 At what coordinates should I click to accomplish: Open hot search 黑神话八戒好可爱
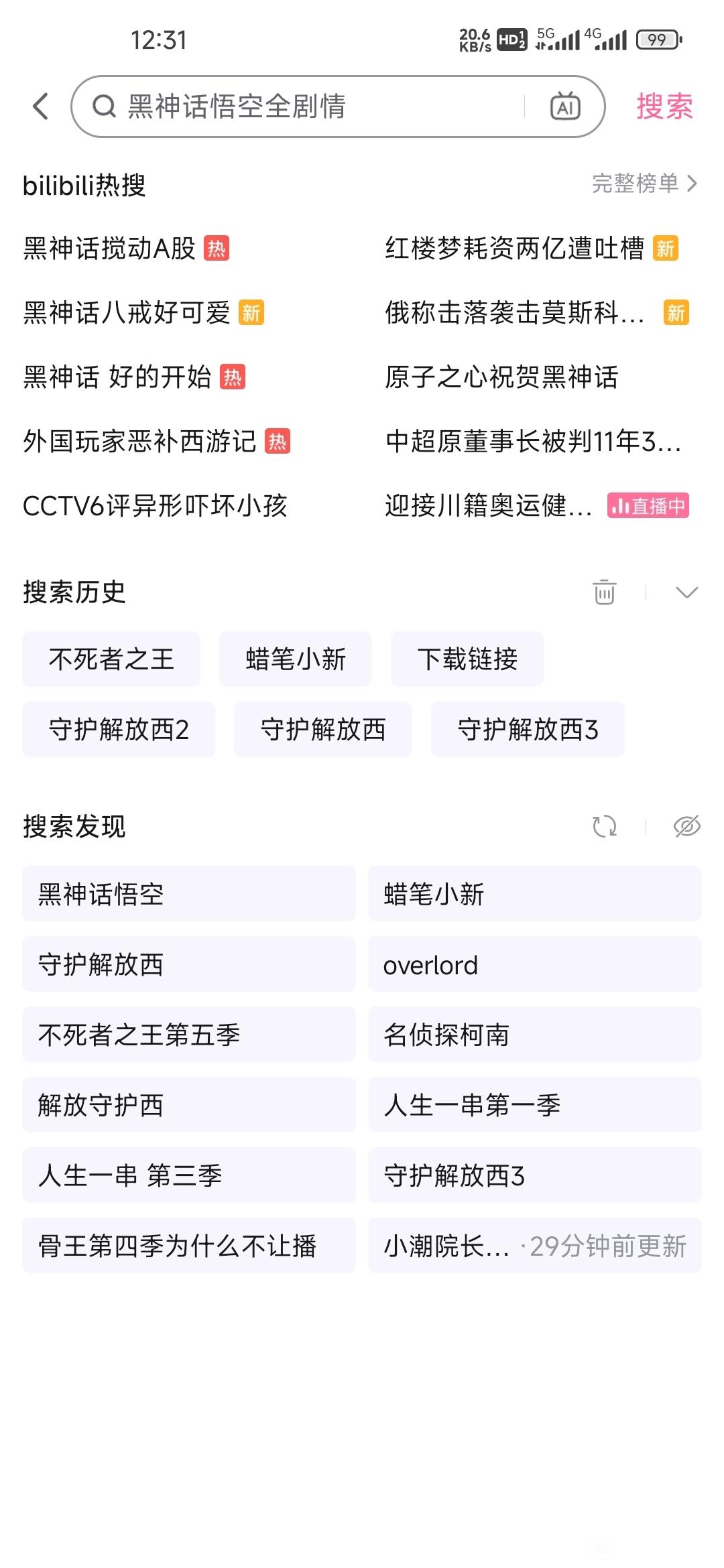click(143, 313)
